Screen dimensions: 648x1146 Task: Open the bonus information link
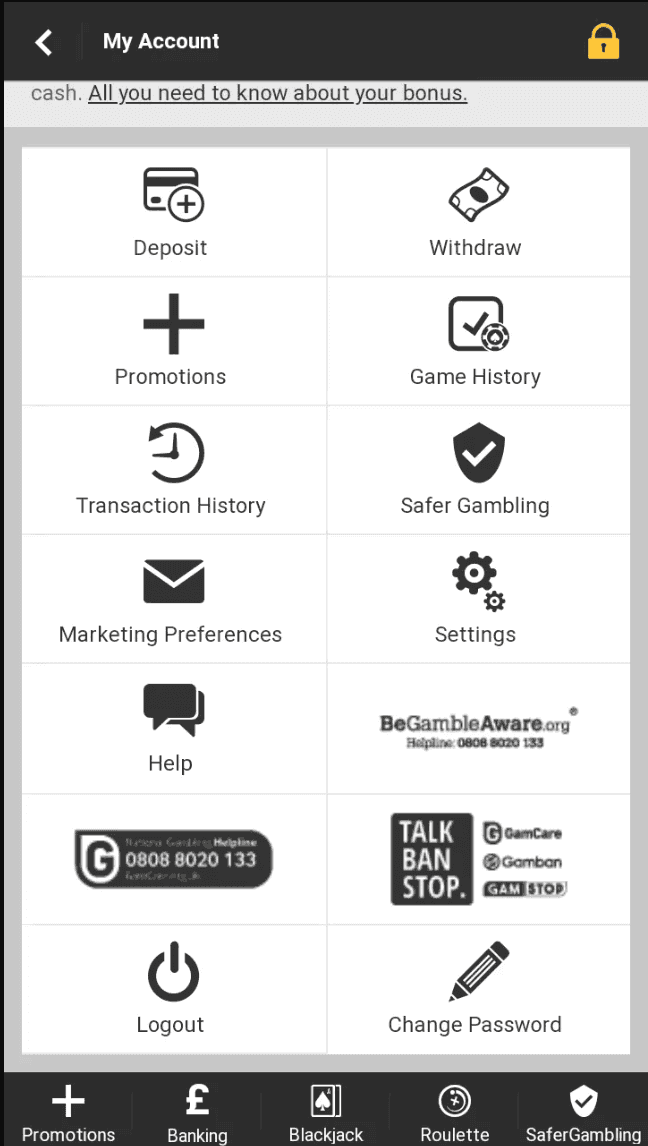point(277,94)
